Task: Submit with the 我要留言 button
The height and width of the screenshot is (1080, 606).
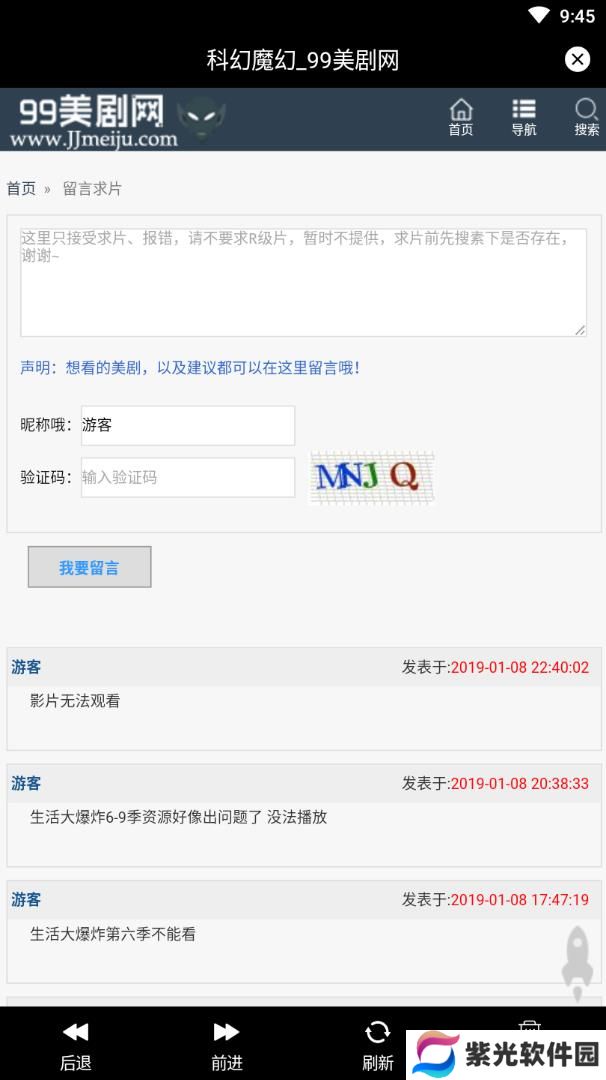Action: pyautogui.click(x=90, y=567)
